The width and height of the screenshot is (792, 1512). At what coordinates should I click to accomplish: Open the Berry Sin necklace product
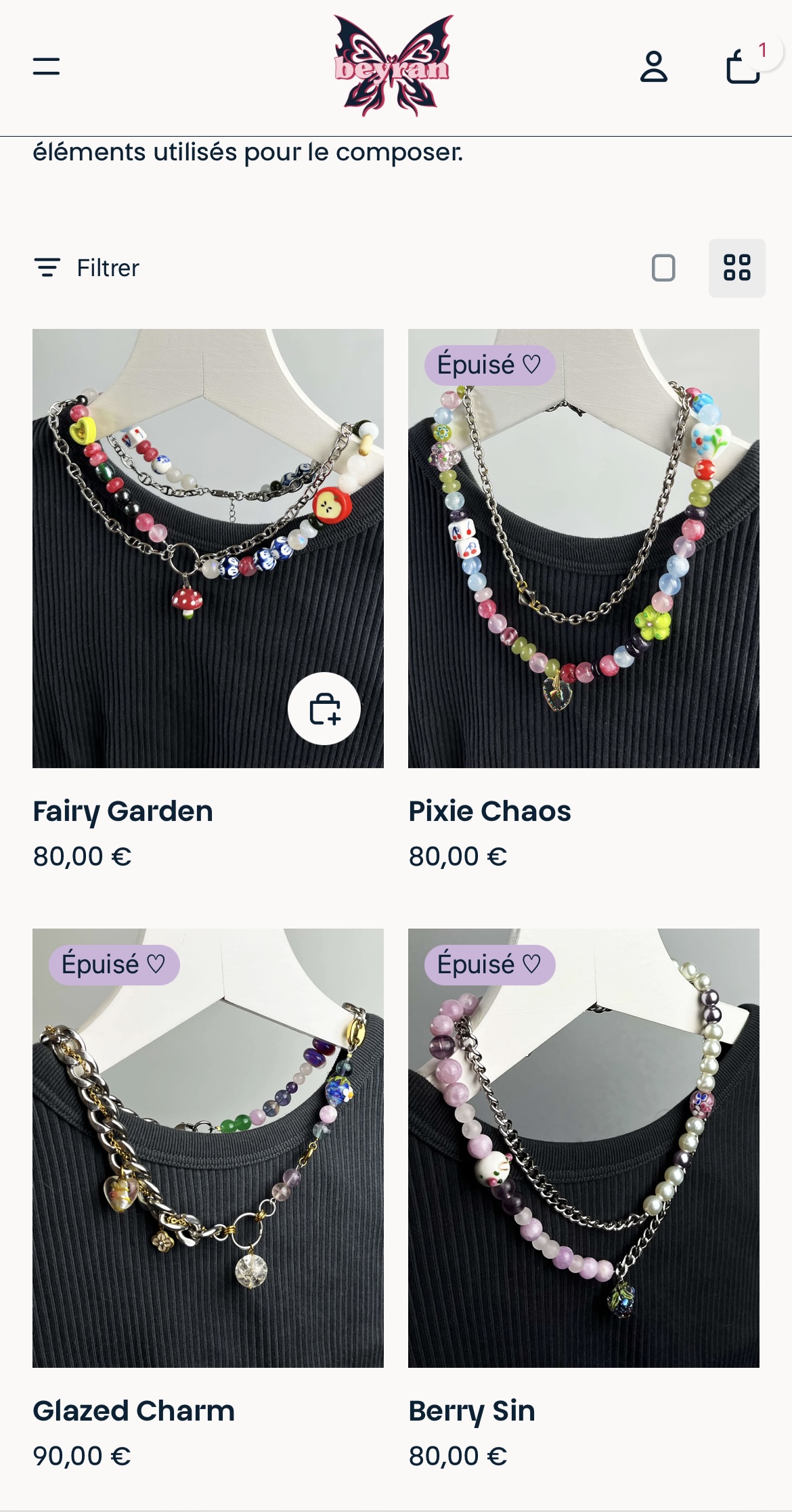pos(584,1148)
